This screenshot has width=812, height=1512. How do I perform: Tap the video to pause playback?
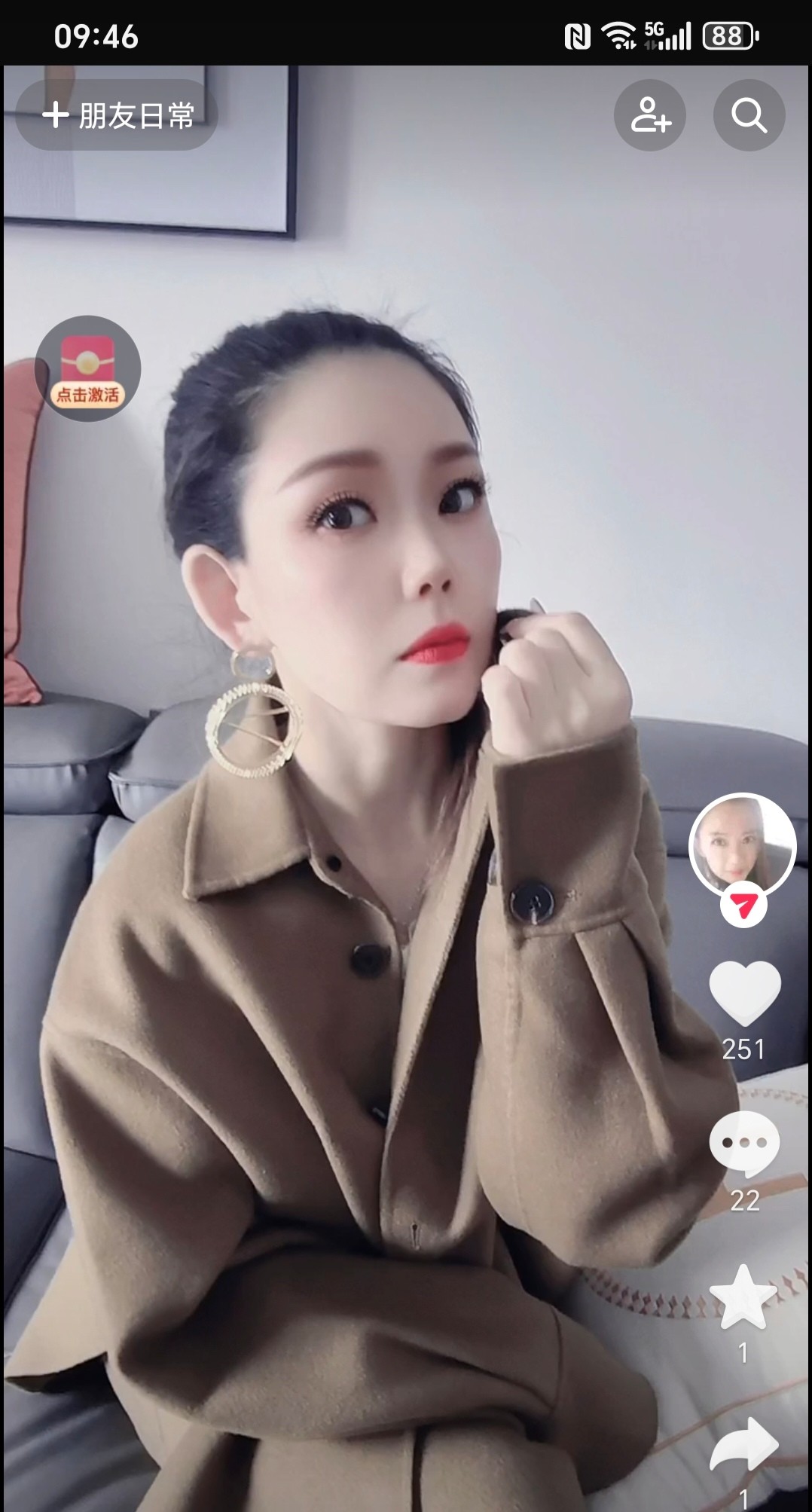[377, 753]
